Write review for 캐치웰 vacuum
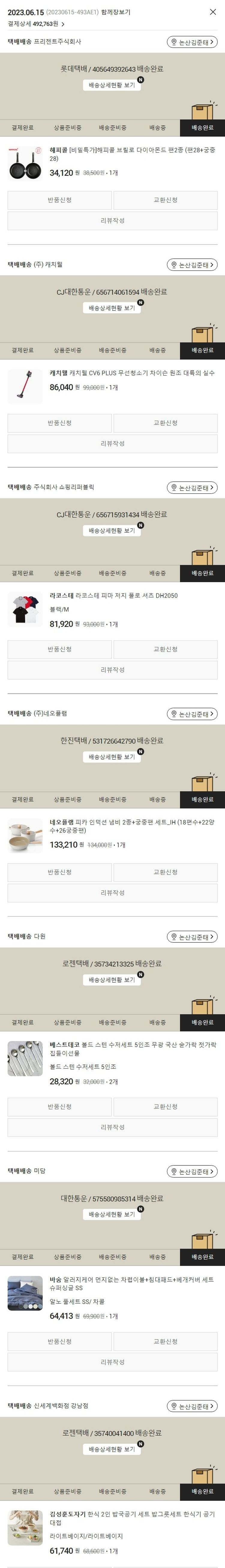 (x=112, y=443)
